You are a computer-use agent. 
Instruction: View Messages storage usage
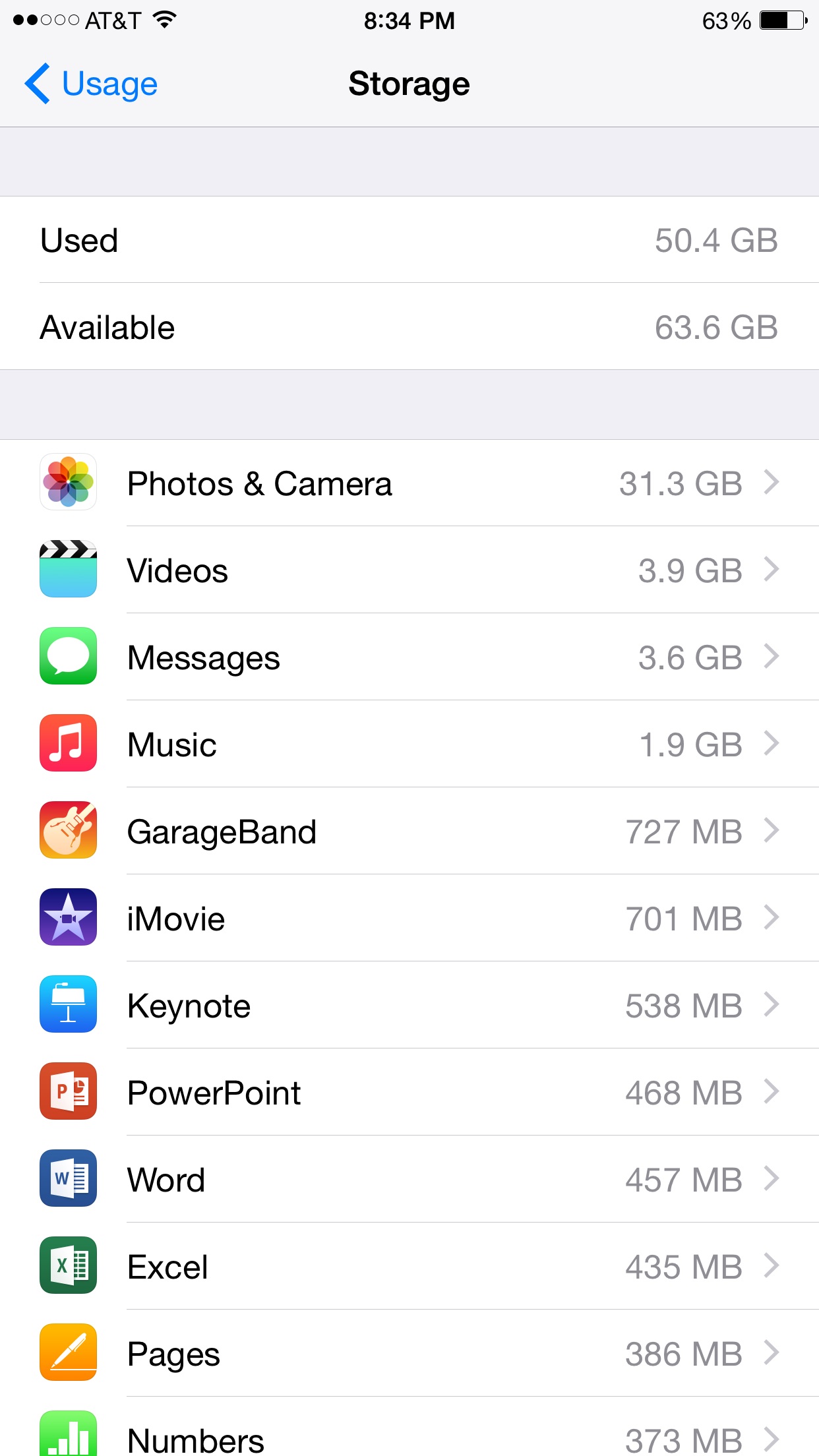409,657
